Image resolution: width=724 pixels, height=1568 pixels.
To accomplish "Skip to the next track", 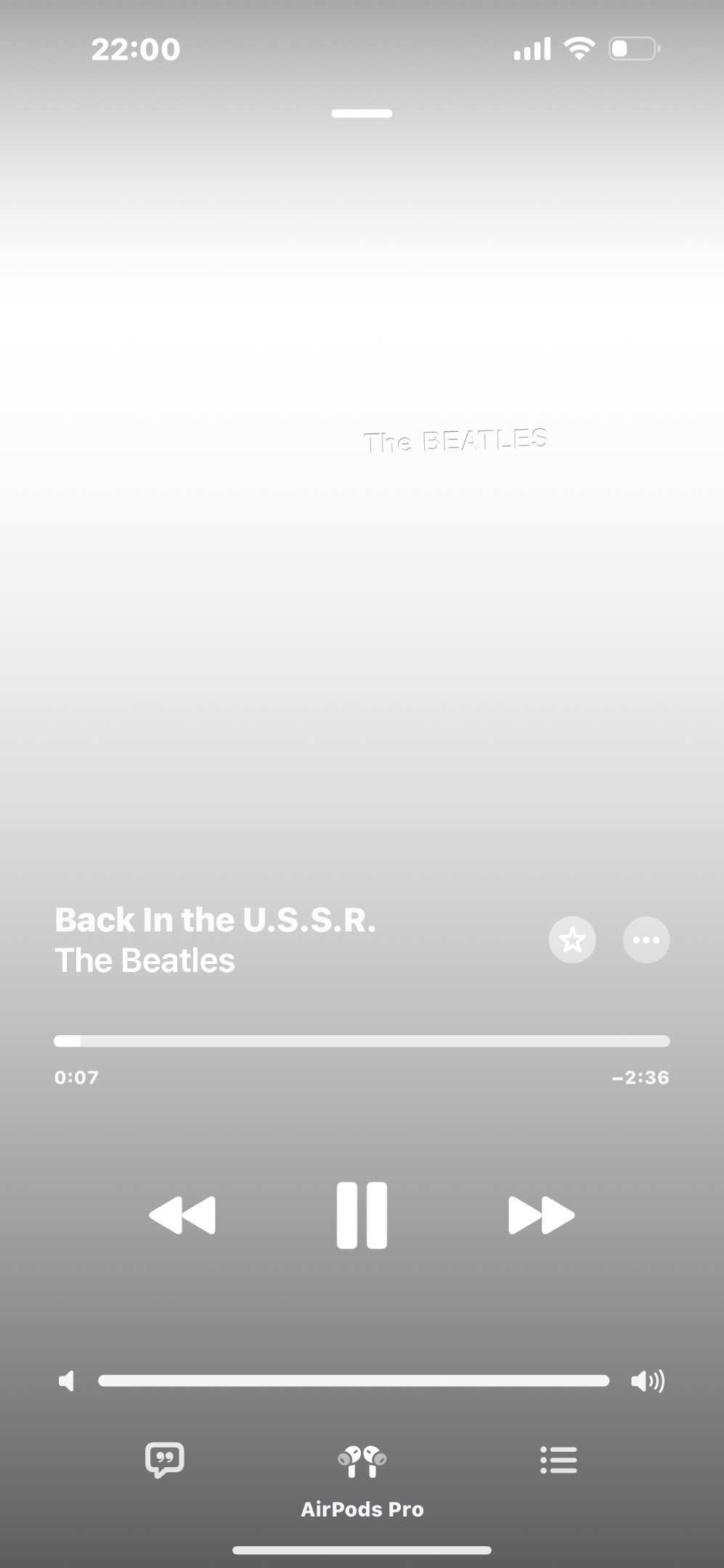I will [x=542, y=1215].
